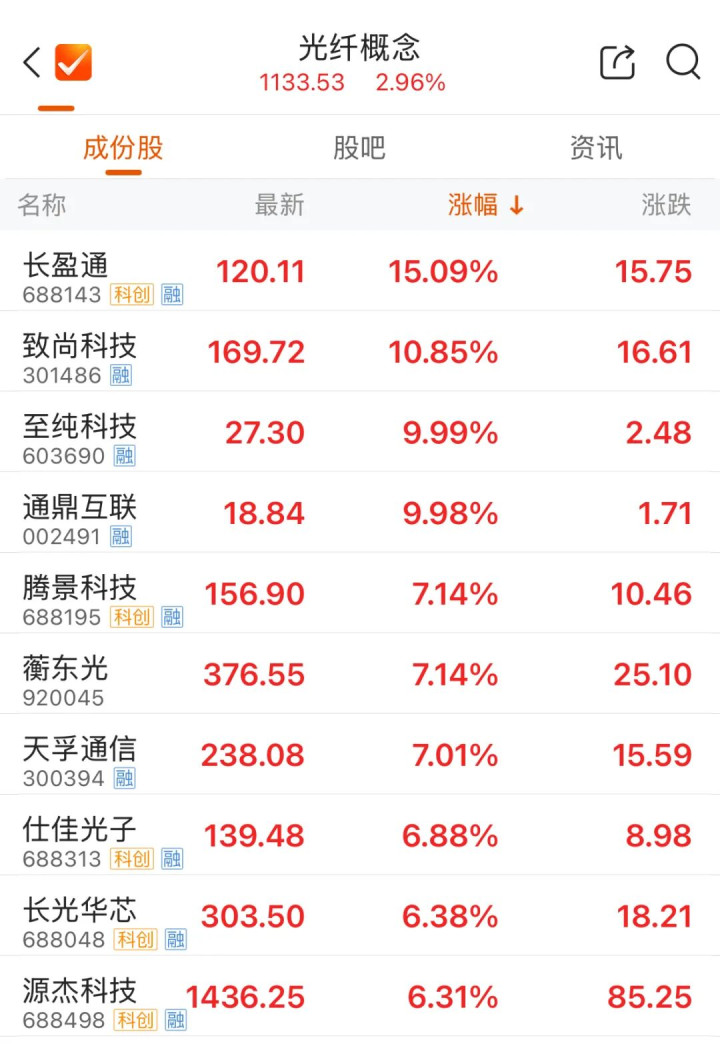Open the search magnifier icon
Image resolution: width=720 pixels, height=1048 pixels.
(x=683, y=62)
